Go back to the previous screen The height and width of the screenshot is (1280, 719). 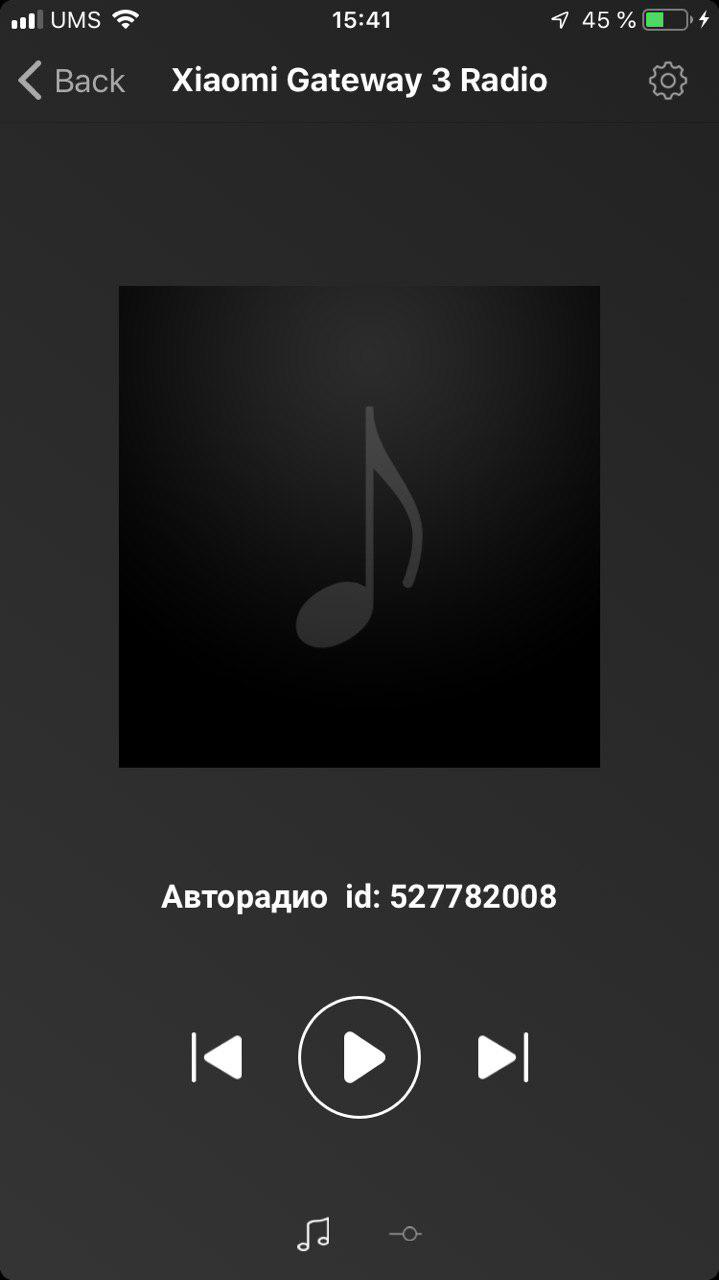72,81
